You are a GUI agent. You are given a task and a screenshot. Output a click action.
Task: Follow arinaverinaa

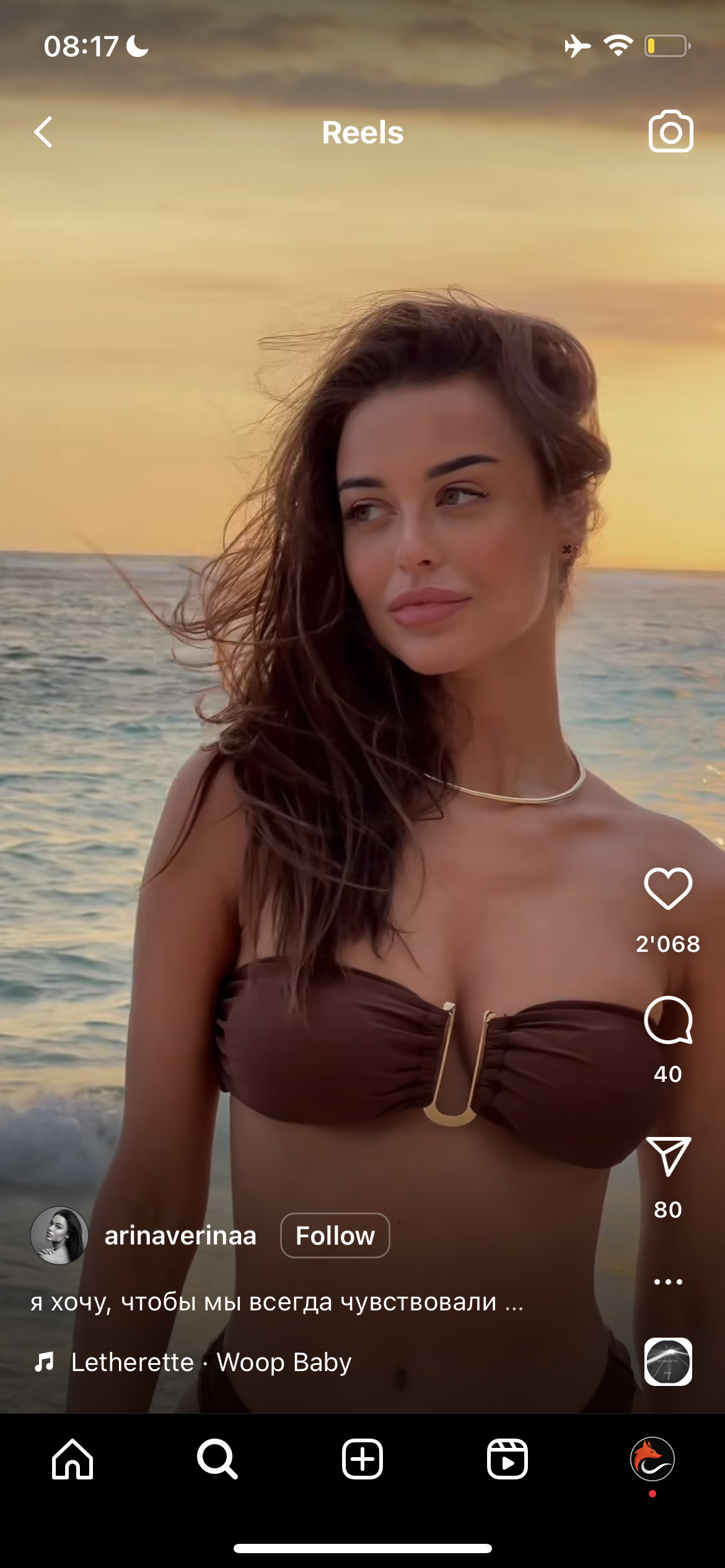(x=335, y=1235)
